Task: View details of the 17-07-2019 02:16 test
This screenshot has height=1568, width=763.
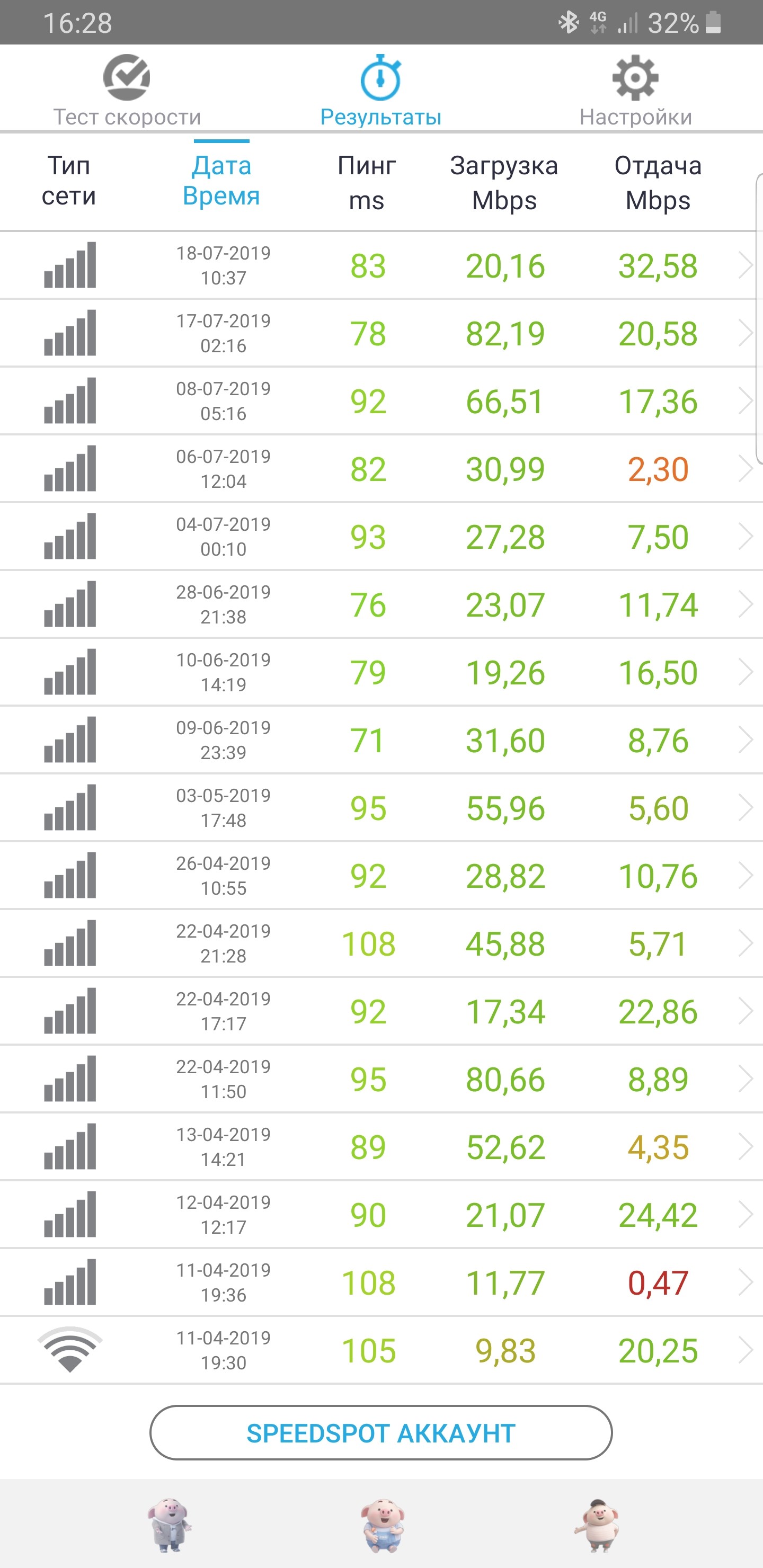Action: [x=380, y=333]
